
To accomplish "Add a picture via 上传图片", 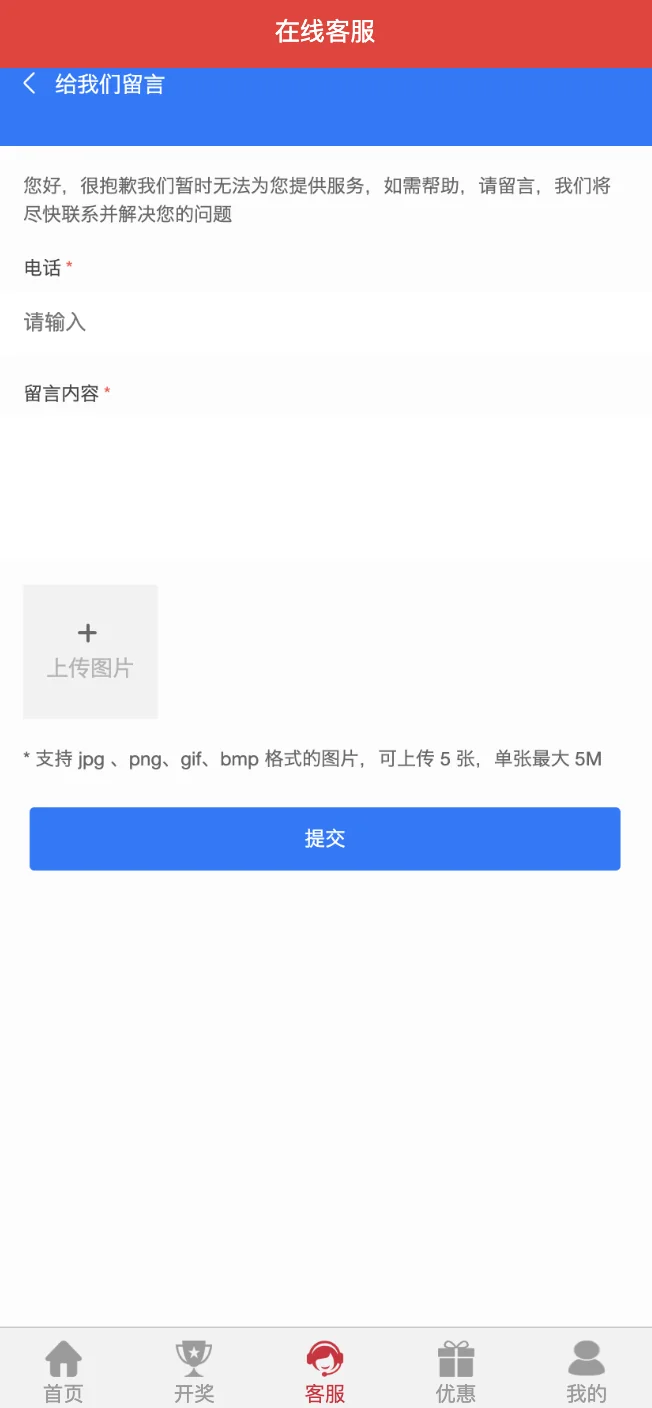I will pyautogui.click(x=90, y=651).
